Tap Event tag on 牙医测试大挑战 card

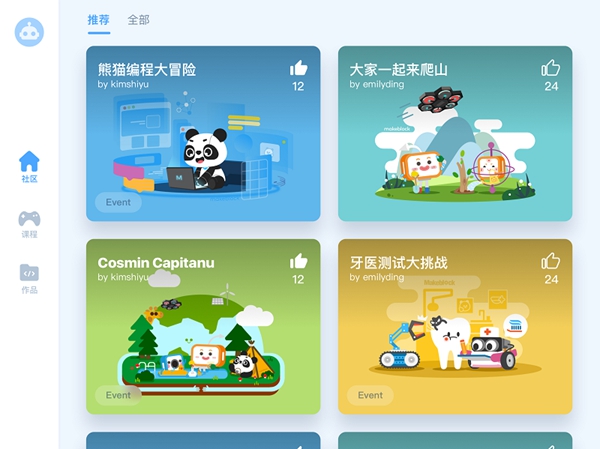pyautogui.click(x=370, y=395)
